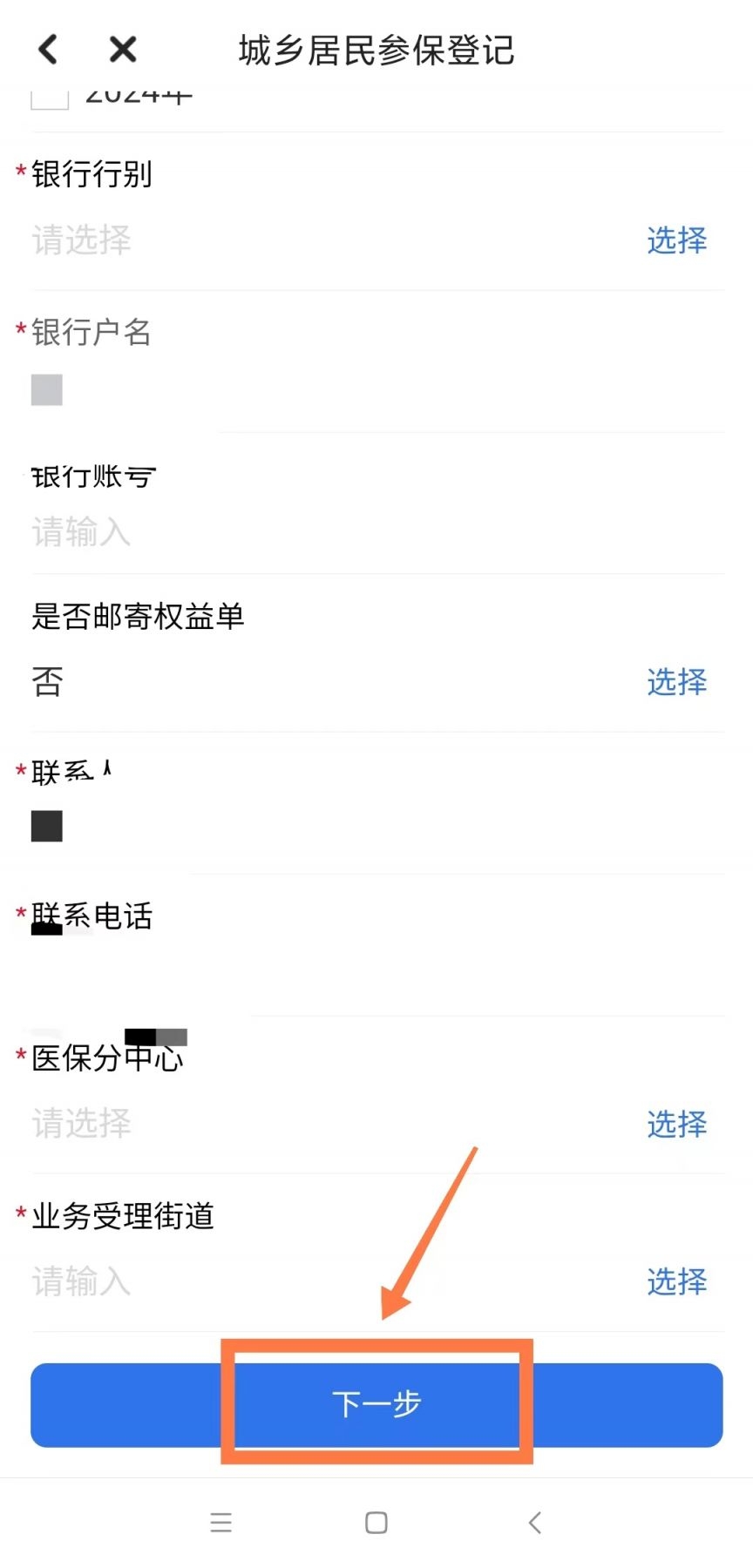Edit the 银行户名 field
753x1568 pixels.
(376, 390)
